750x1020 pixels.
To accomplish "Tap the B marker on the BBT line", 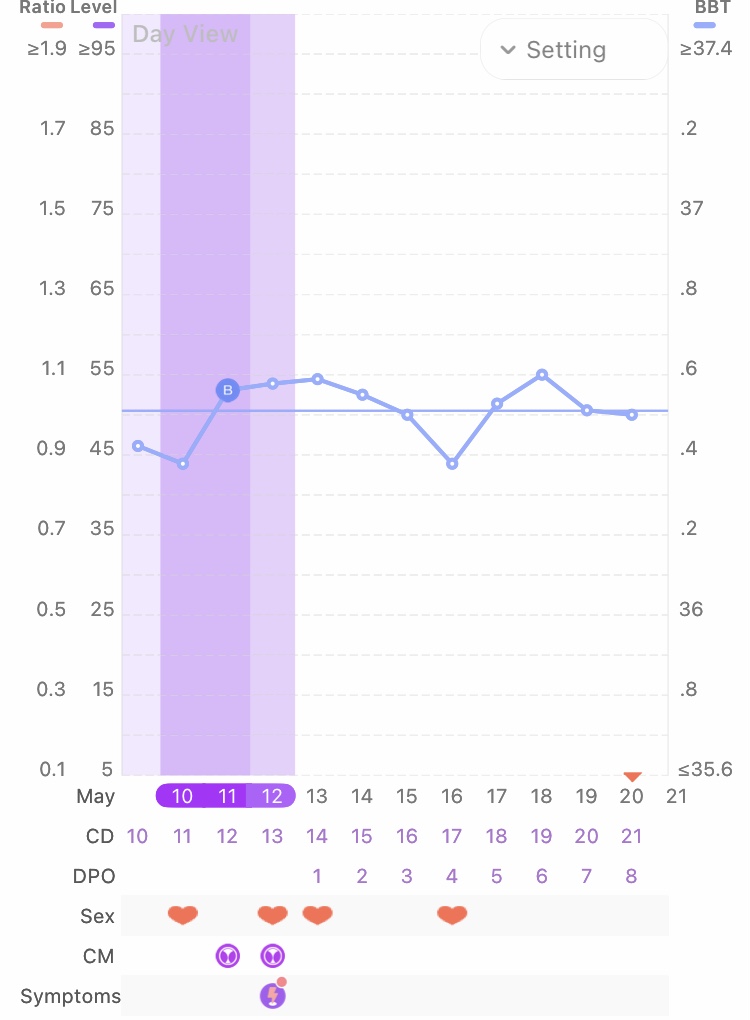I will (x=228, y=390).
